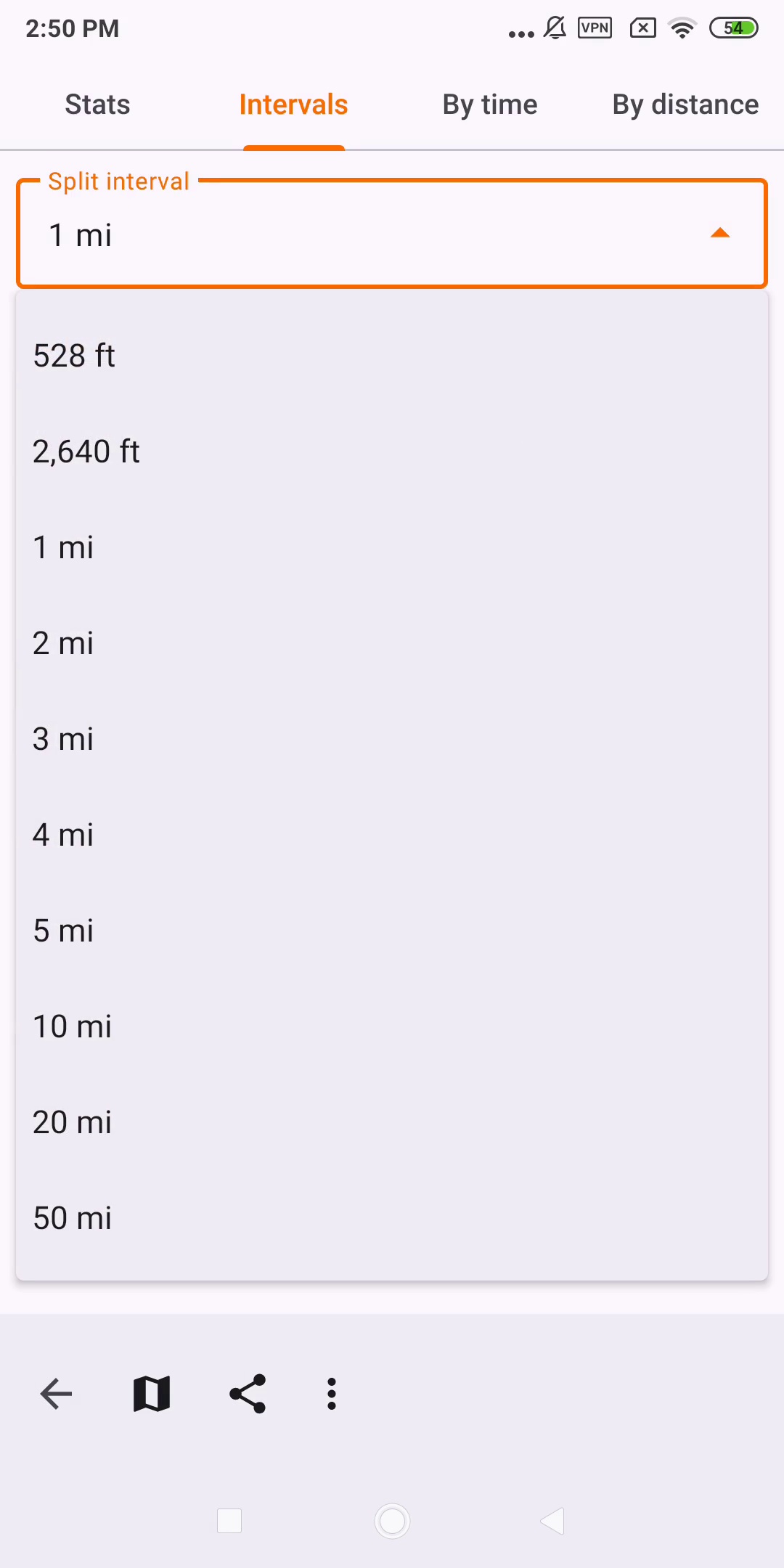The height and width of the screenshot is (1568, 784).
Task: Pick the 1 mi list option
Action: (x=392, y=547)
